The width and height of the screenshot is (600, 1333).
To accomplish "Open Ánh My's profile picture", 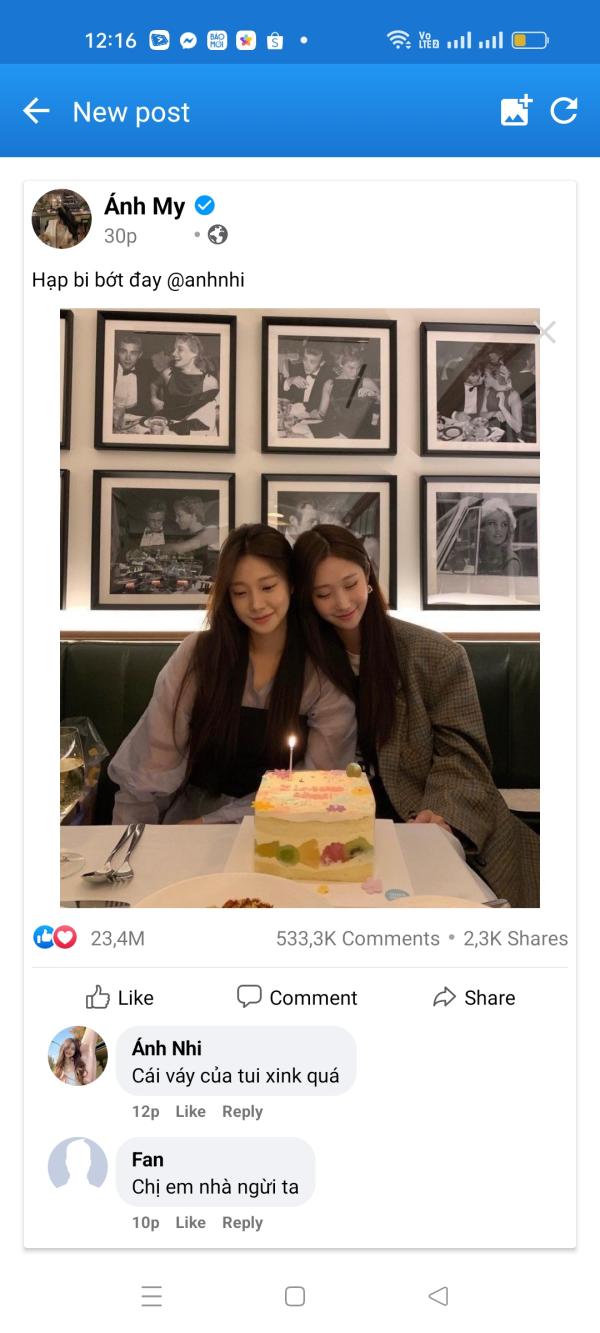I will pyautogui.click(x=62, y=219).
